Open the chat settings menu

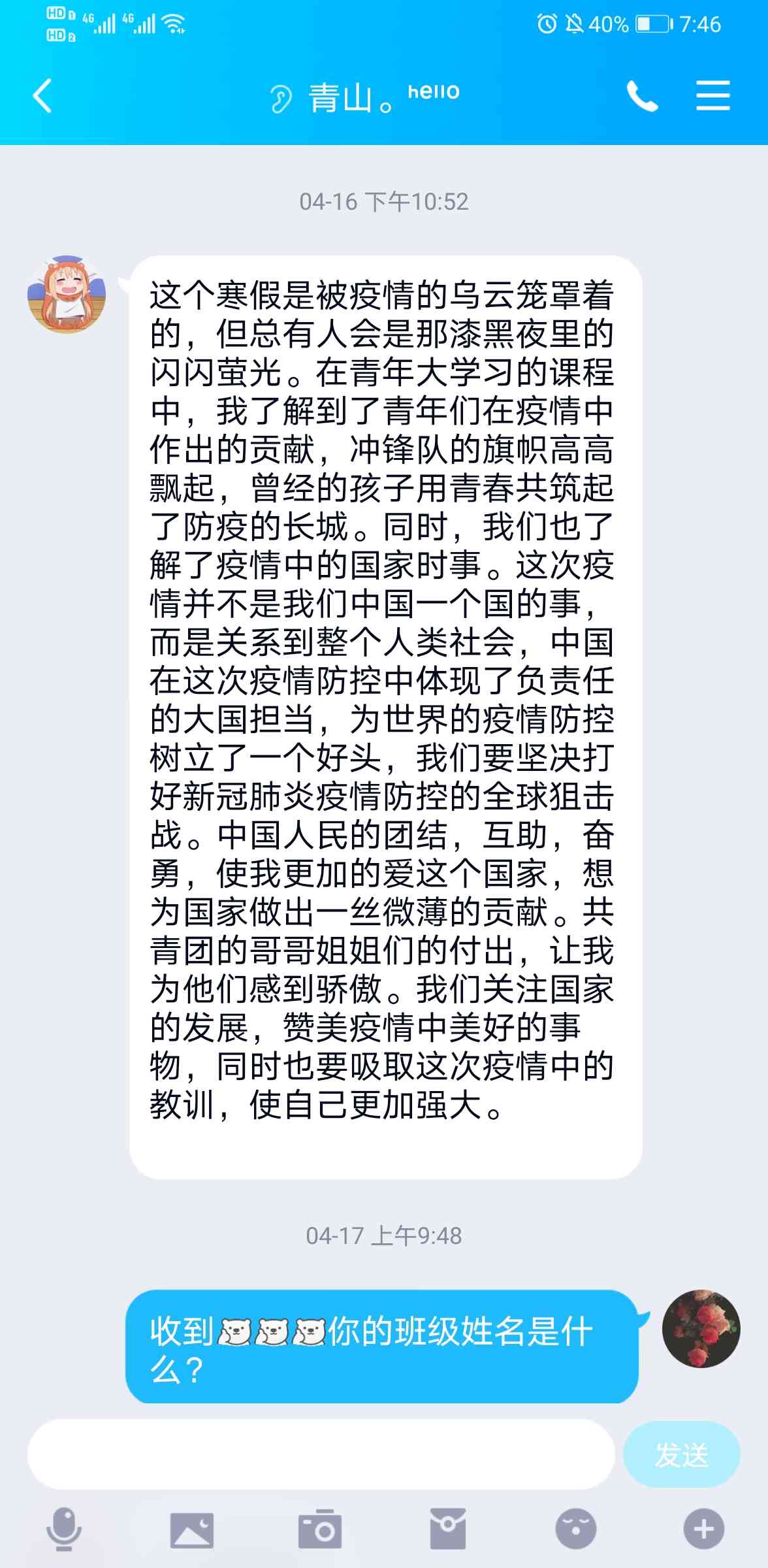tap(712, 96)
